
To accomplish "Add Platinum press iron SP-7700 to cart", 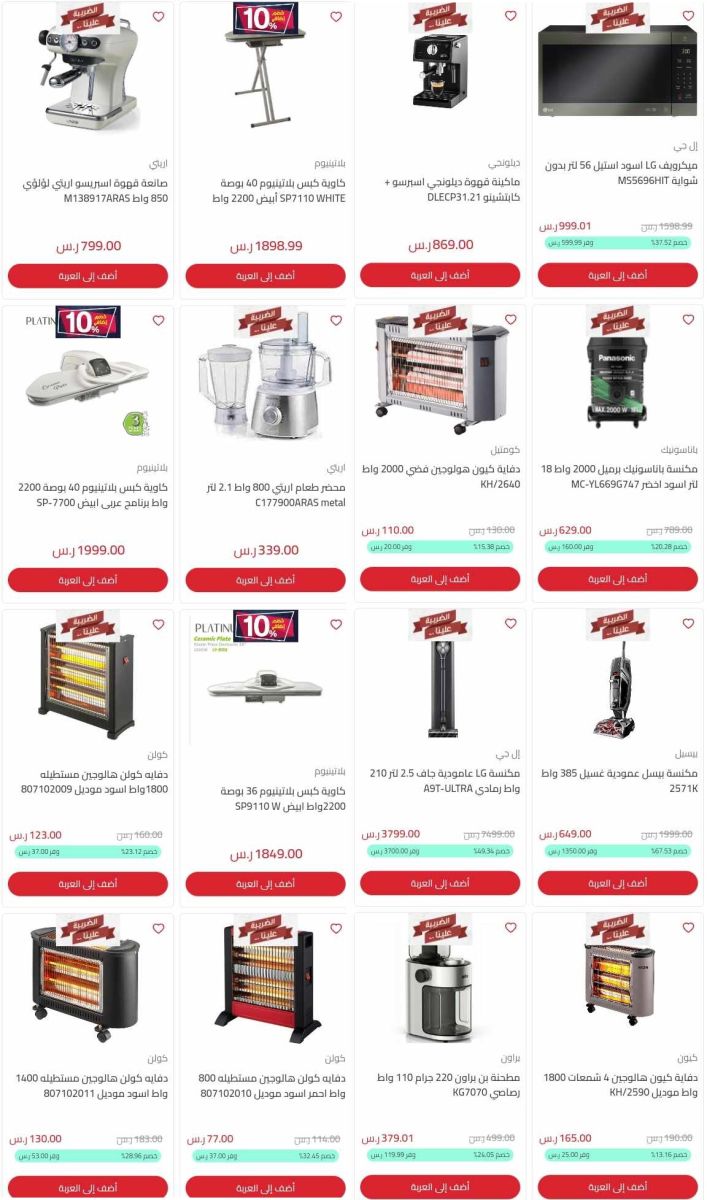I will pos(88,580).
